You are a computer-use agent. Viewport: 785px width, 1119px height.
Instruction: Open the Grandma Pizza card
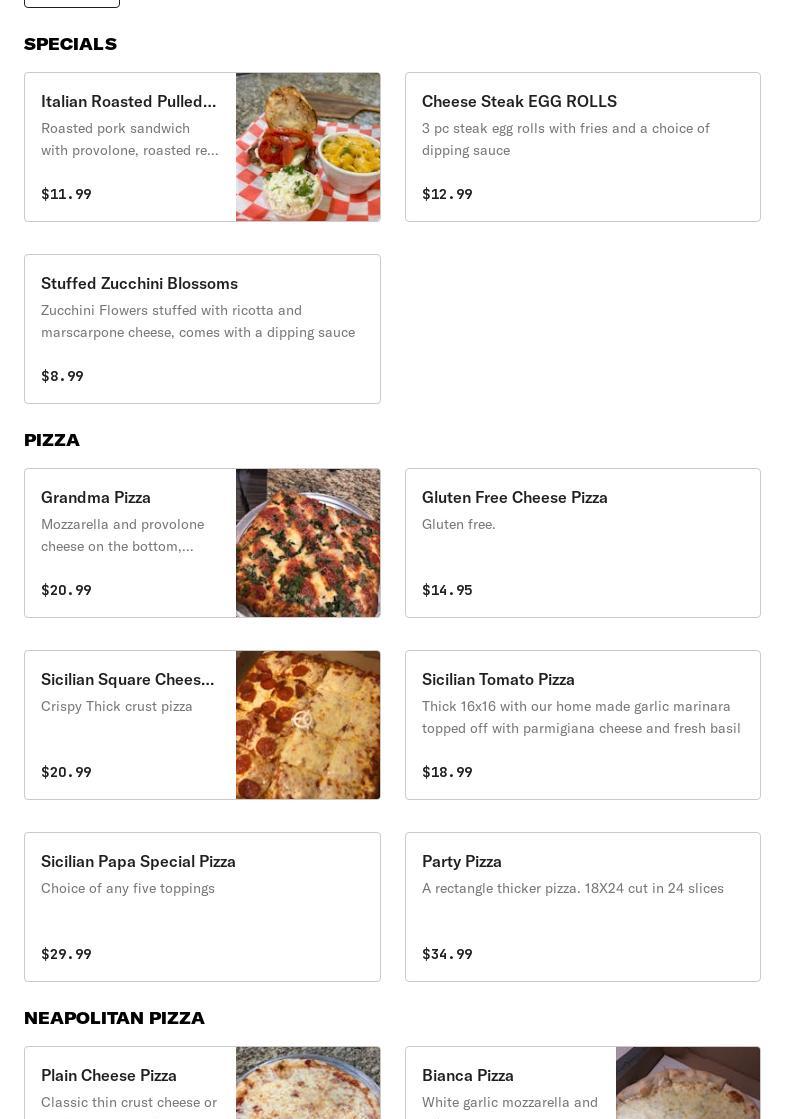pos(202,543)
